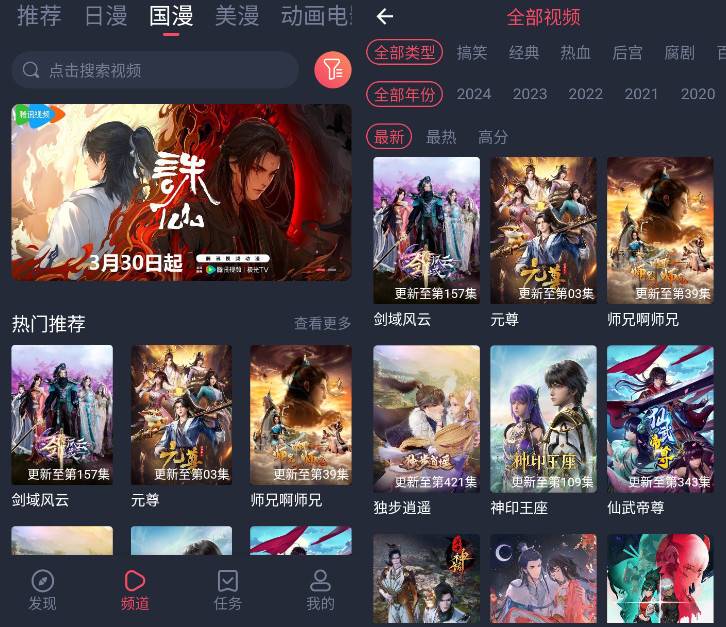Choose the 2021 year filter
Viewport: 726px width, 627px height.
(641, 94)
